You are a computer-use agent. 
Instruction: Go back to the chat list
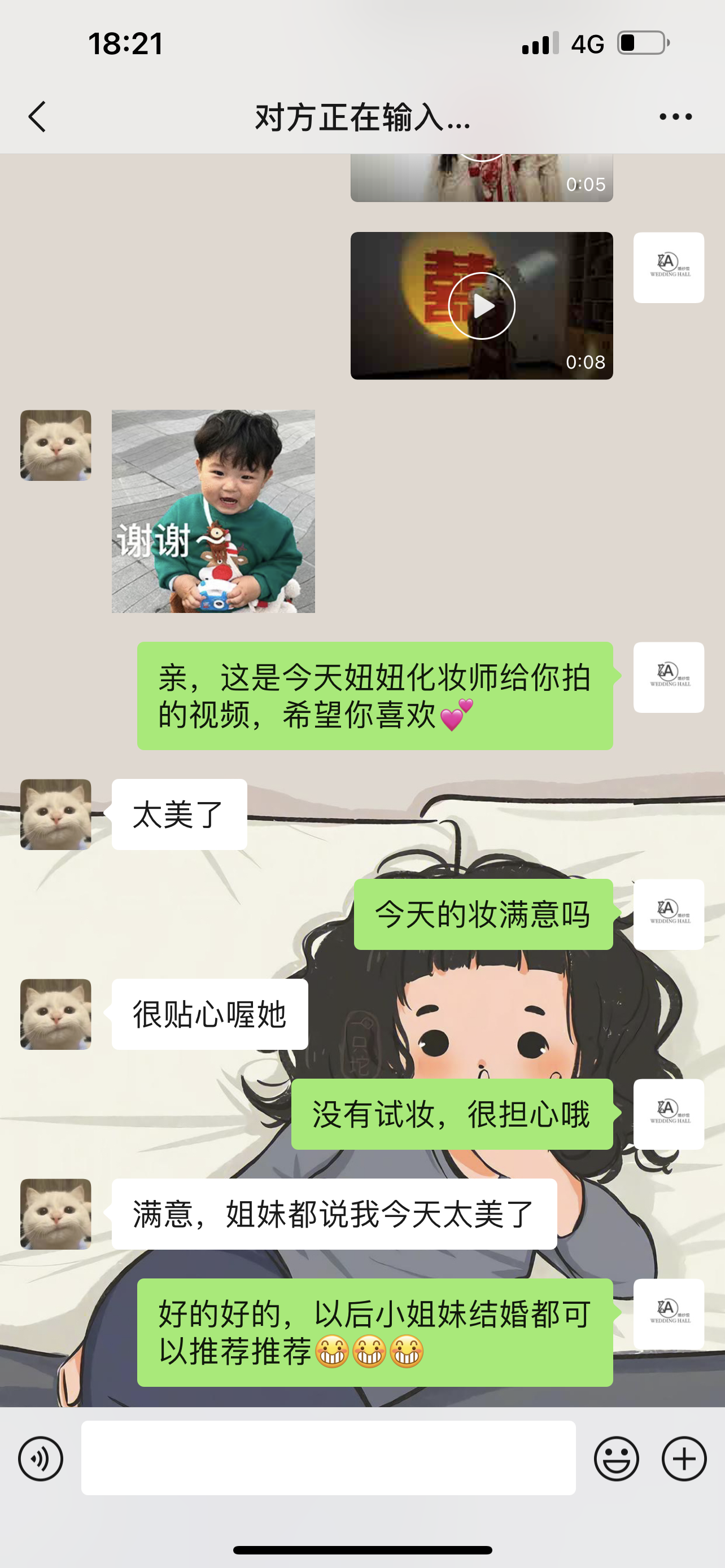(x=37, y=116)
